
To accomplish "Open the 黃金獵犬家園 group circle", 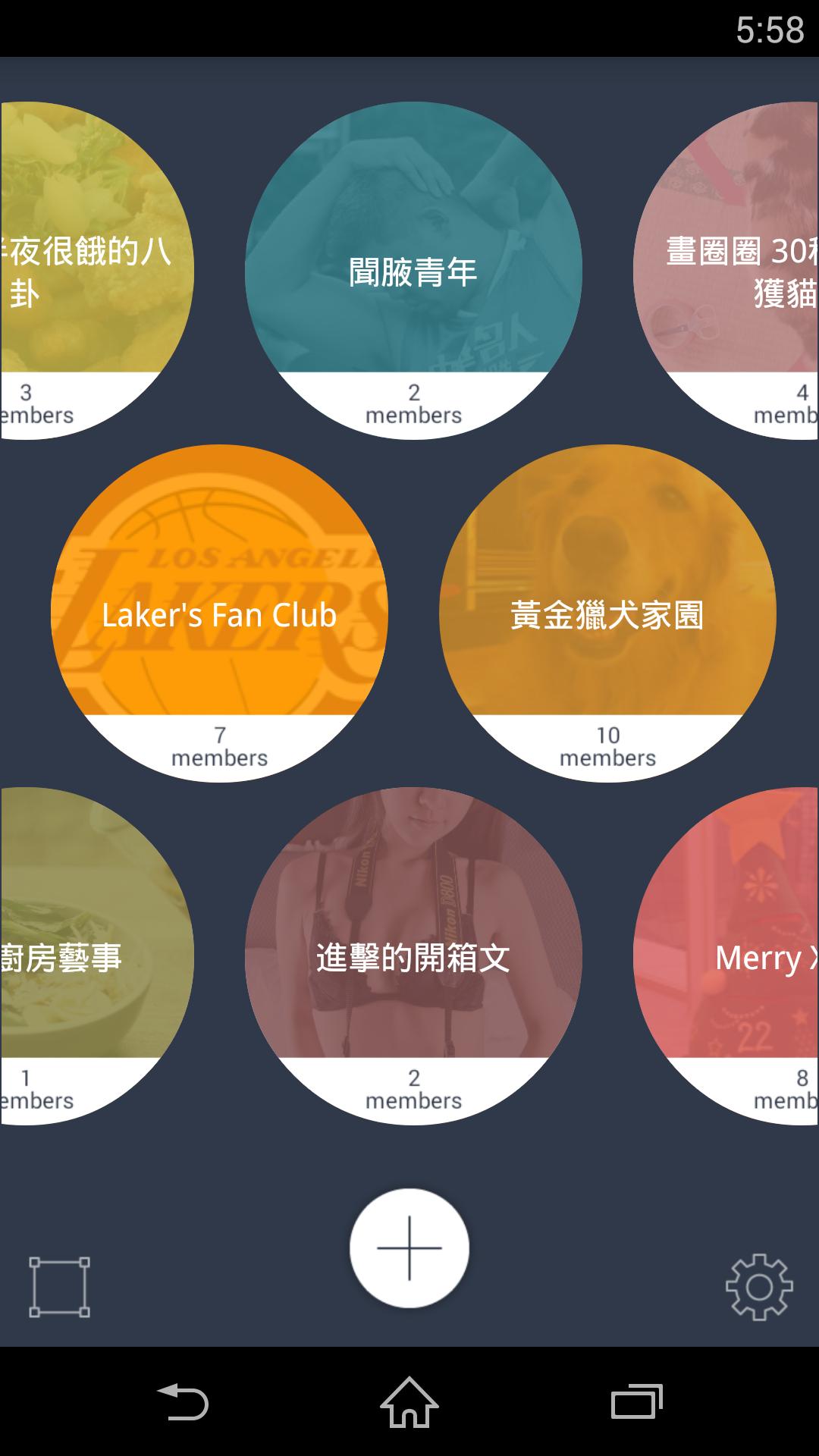I will point(607,613).
